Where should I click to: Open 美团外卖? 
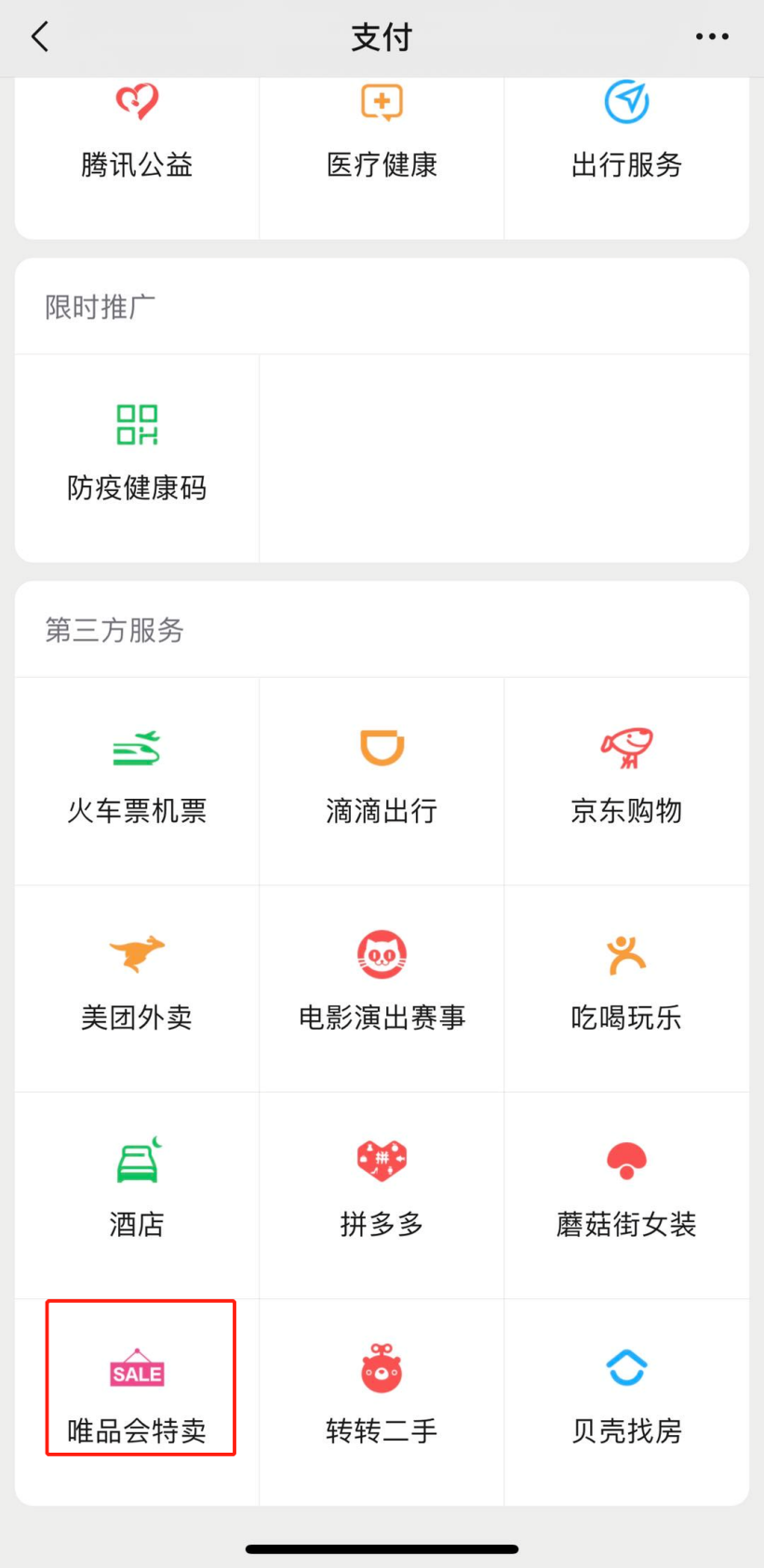pyautogui.click(x=137, y=989)
